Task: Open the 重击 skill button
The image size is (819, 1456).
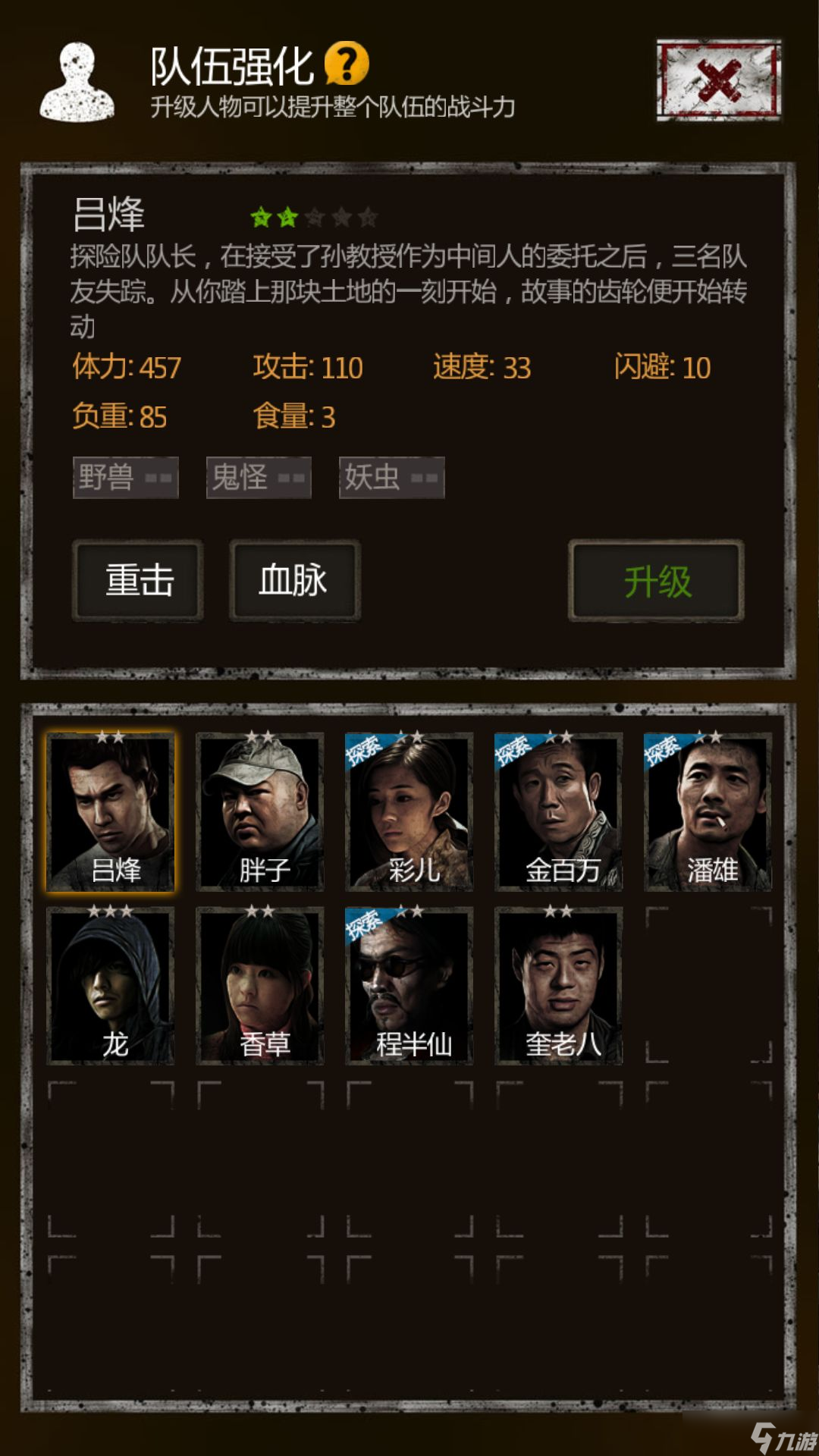Action: tap(138, 581)
